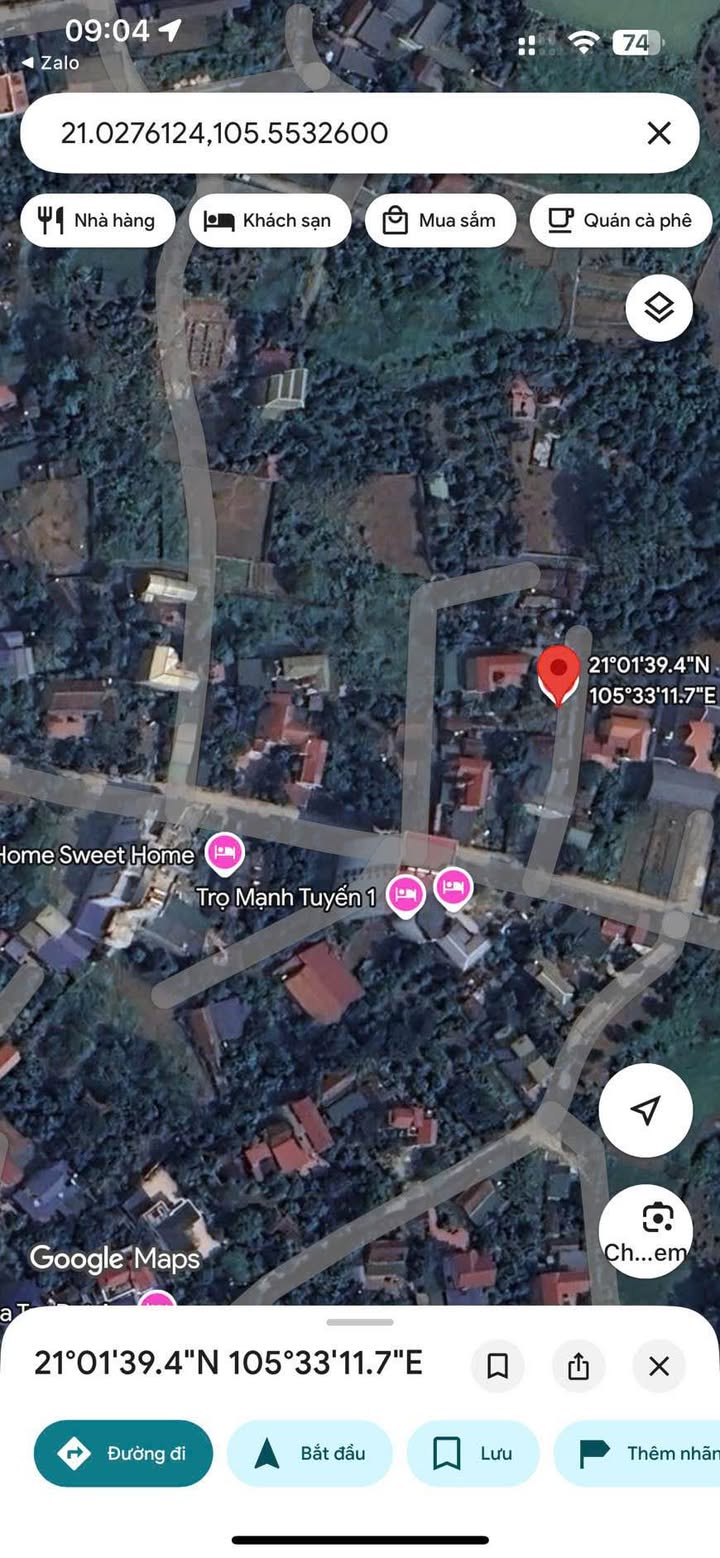Clear the search with the X icon

coord(658,133)
